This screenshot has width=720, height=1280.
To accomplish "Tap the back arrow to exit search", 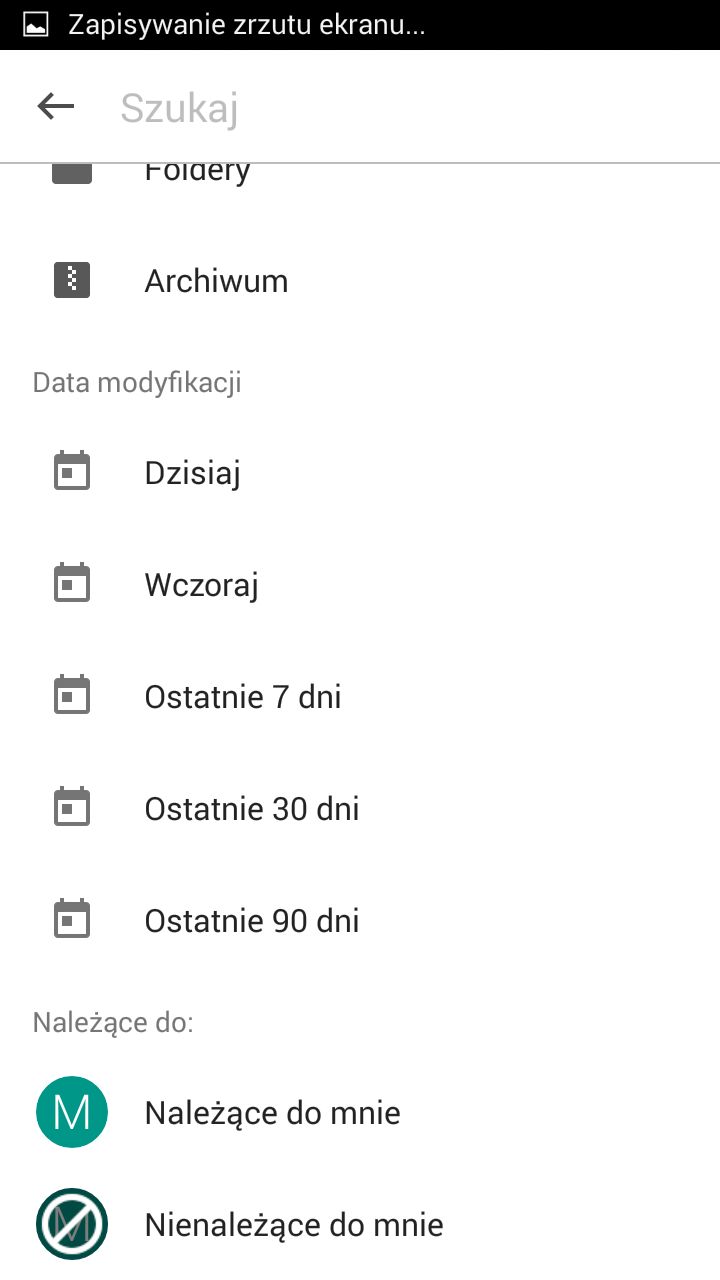I will tap(54, 105).
